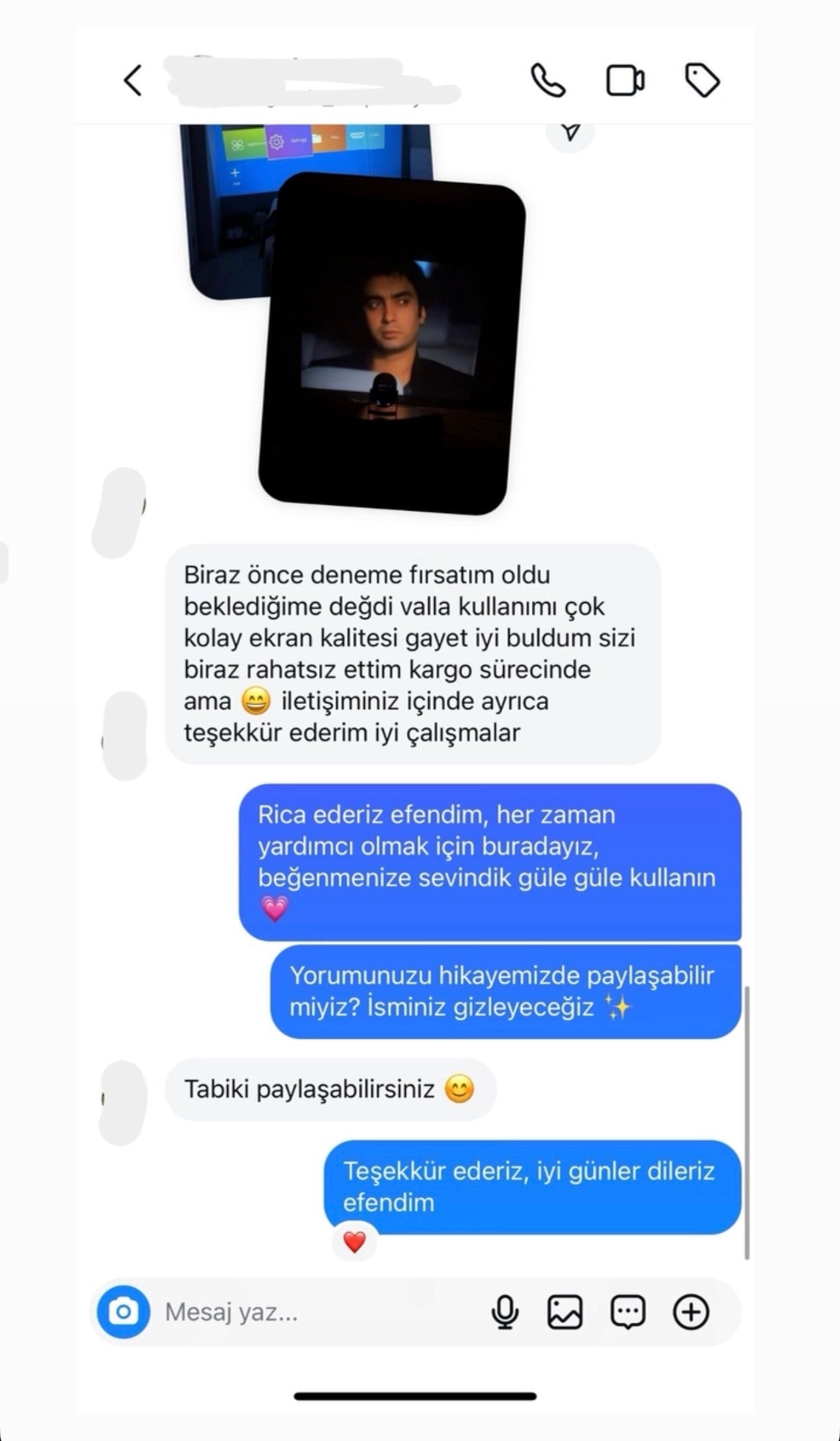View the heart reaction on last message

[354, 1242]
